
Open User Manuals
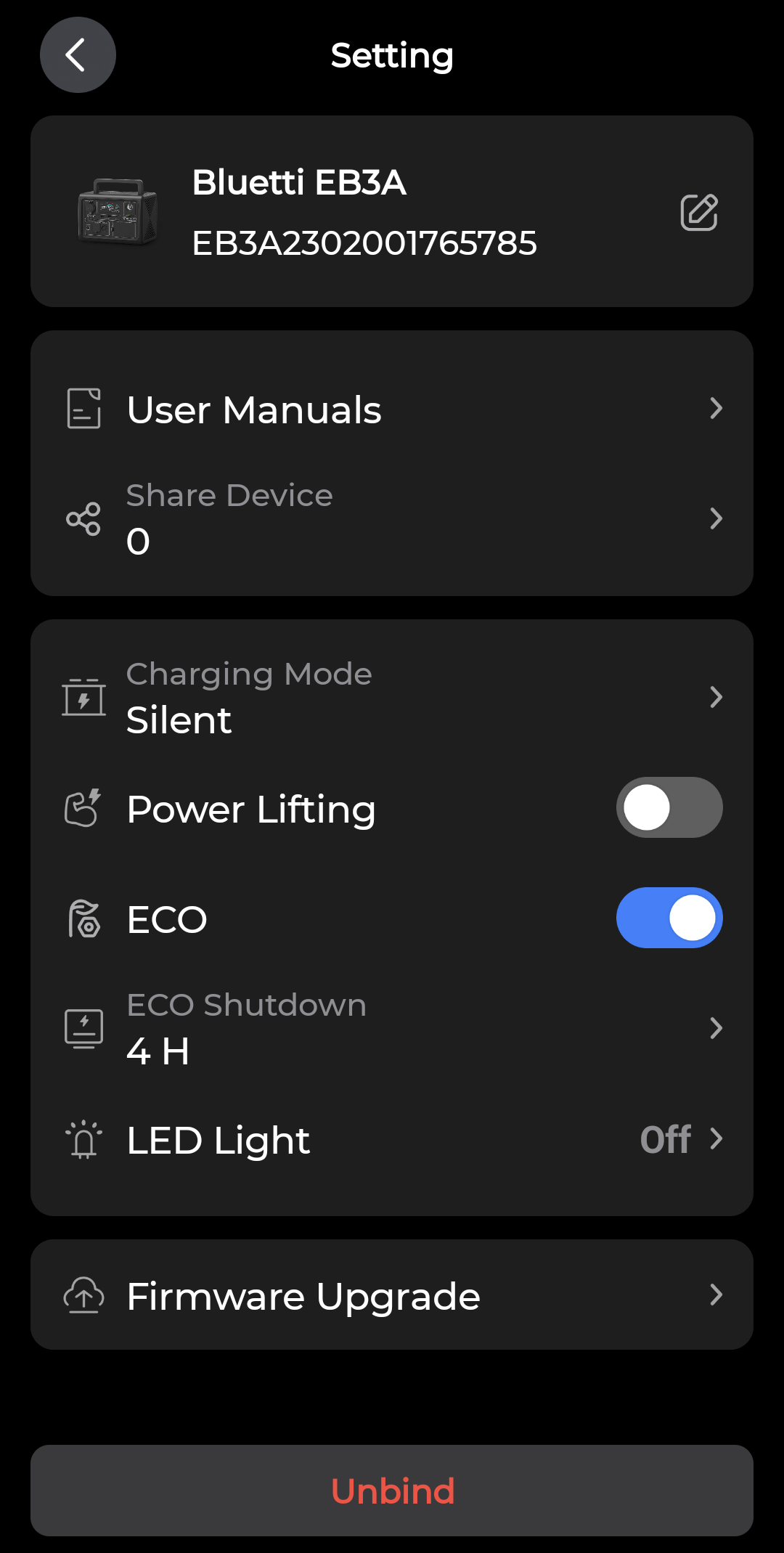tap(392, 409)
